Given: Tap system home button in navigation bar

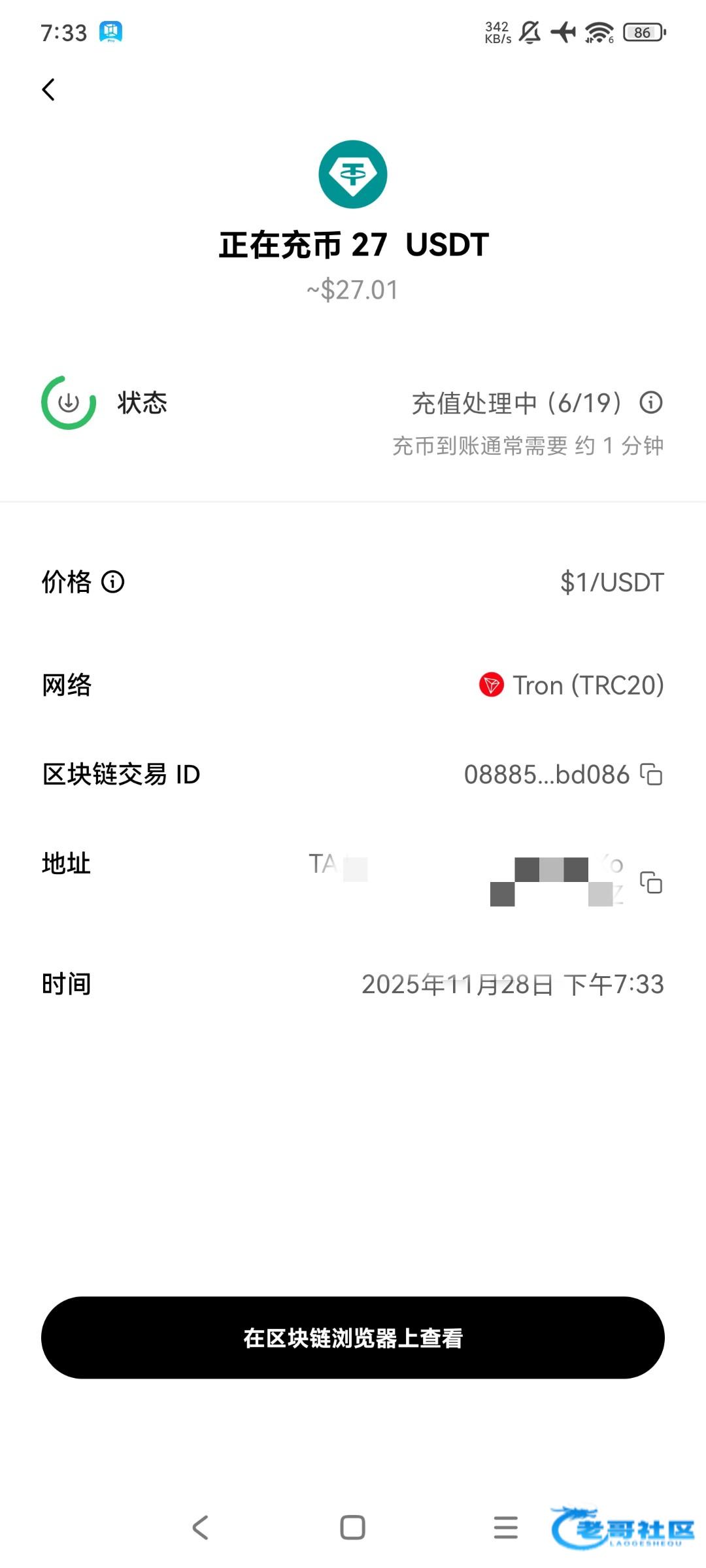Looking at the screenshot, I should pyautogui.click(x=353, y=1527).
